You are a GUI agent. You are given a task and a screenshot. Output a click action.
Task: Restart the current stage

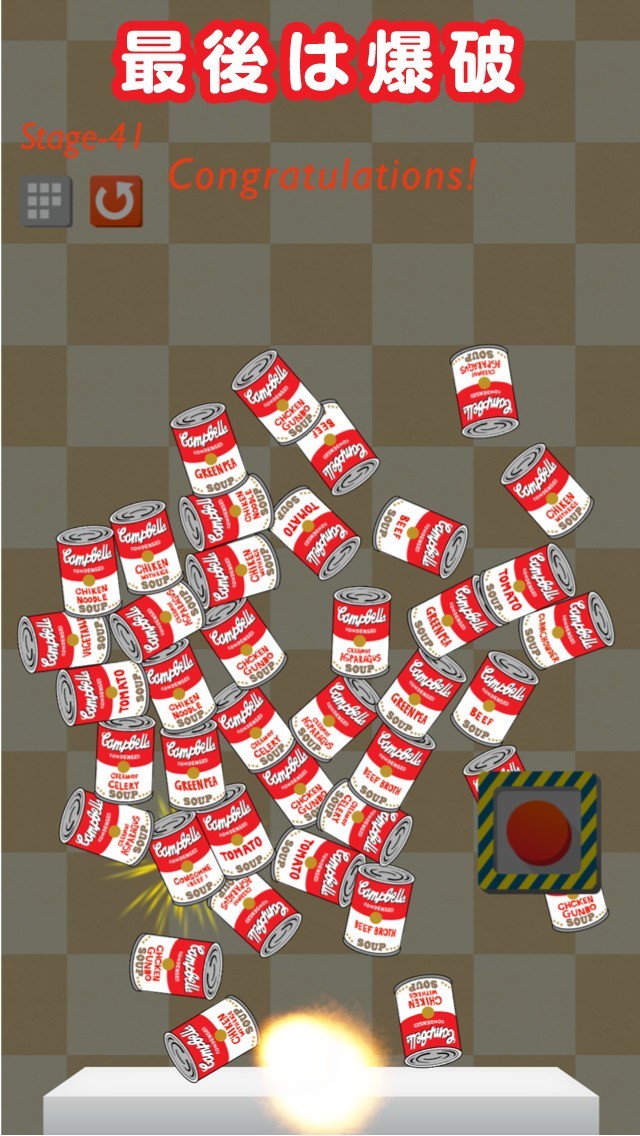[x=116, y=202]
